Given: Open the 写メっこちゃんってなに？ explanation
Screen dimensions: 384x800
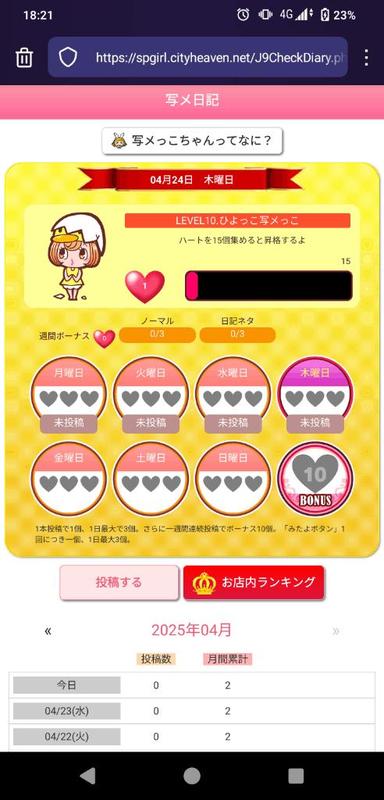Looking at the screenshot, I should [192, 141].
